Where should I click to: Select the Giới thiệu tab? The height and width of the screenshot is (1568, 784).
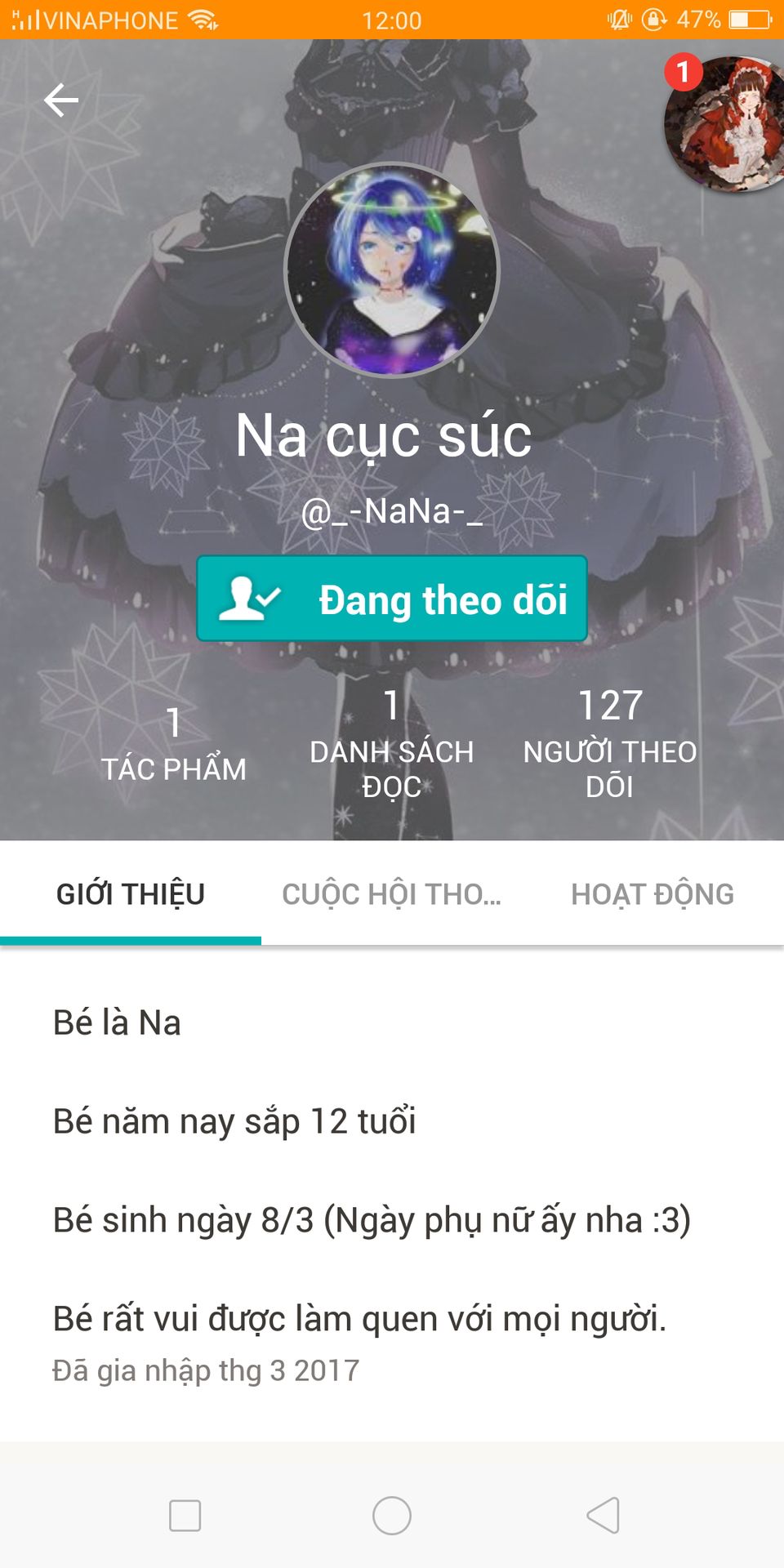click(x=131, y=893)
